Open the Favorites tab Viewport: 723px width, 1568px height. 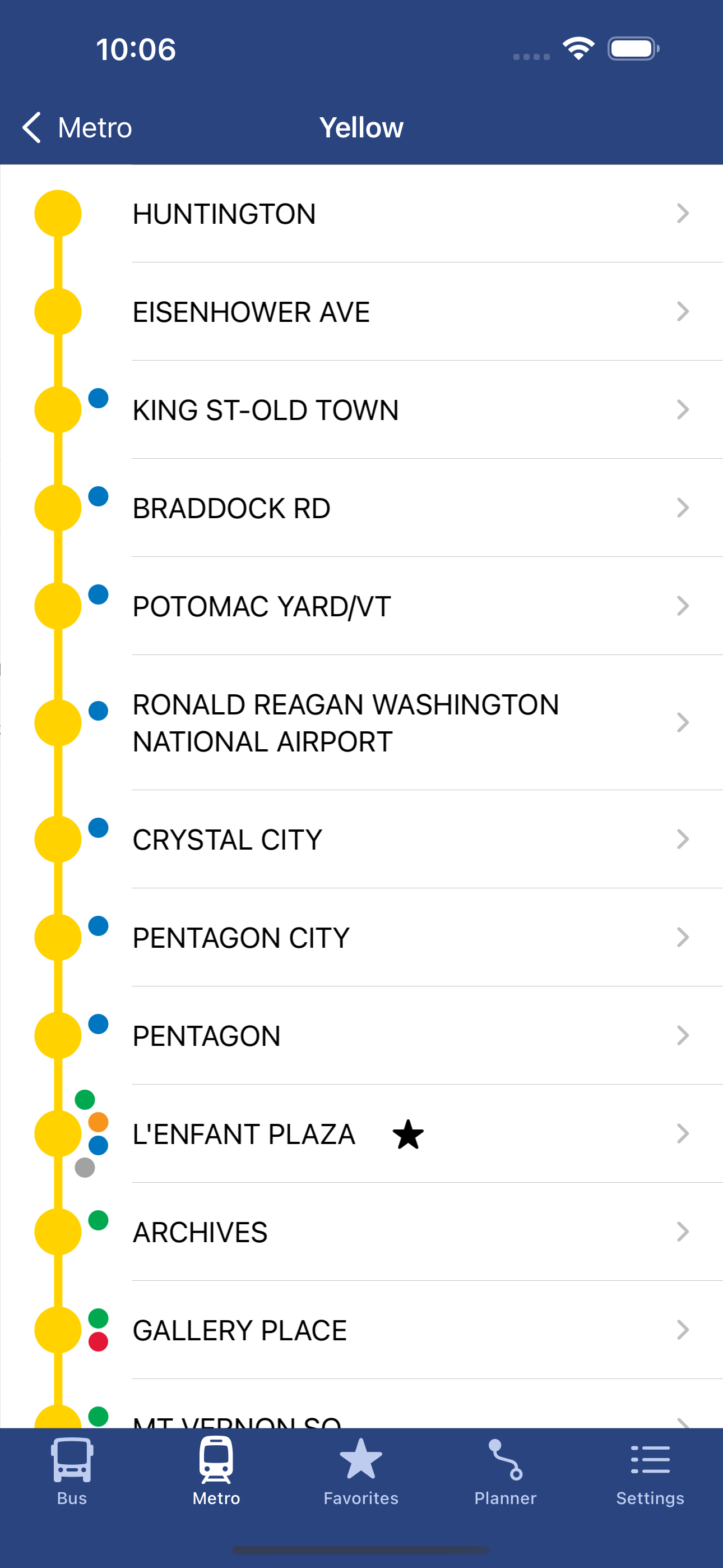tap(361, 1471)
